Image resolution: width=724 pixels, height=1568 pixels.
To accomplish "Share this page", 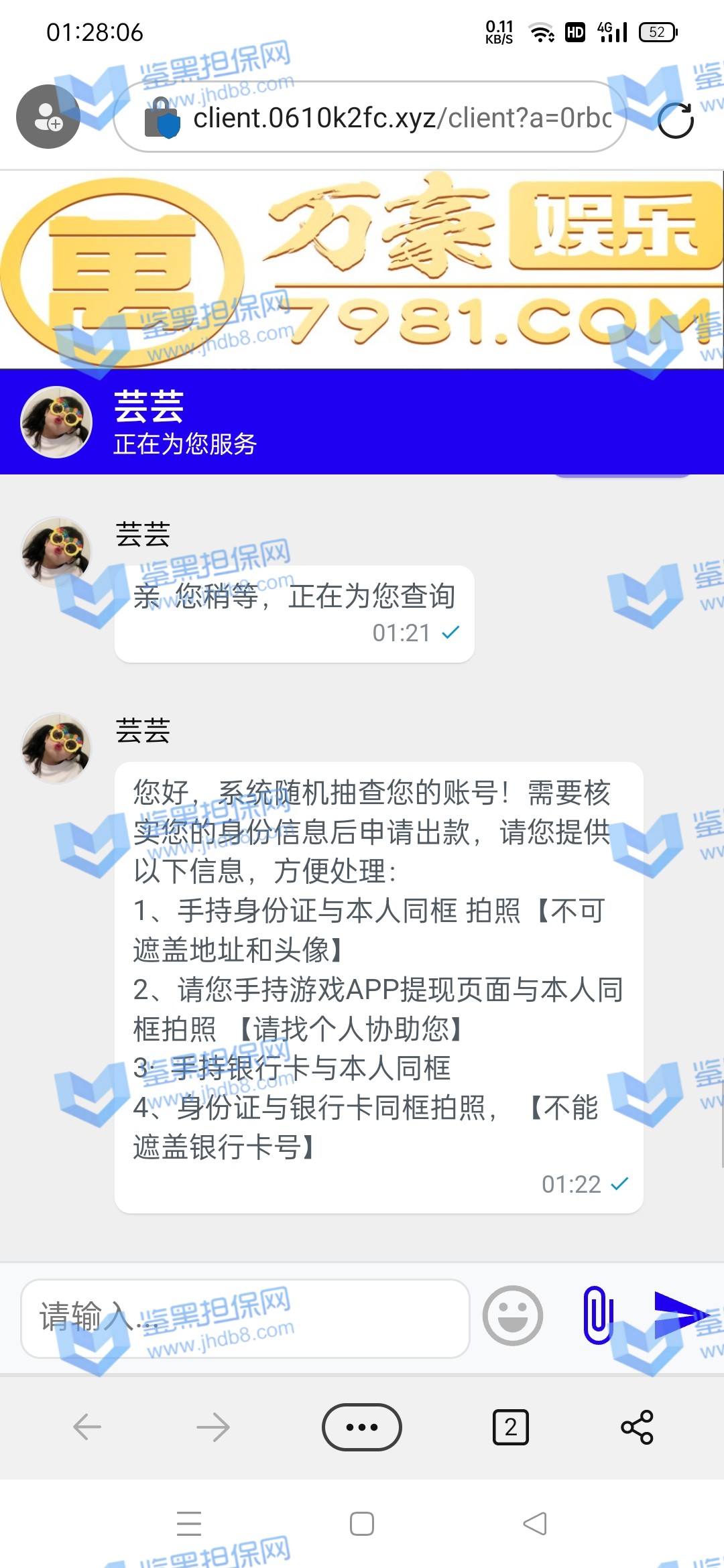I will pos(637,1427).
